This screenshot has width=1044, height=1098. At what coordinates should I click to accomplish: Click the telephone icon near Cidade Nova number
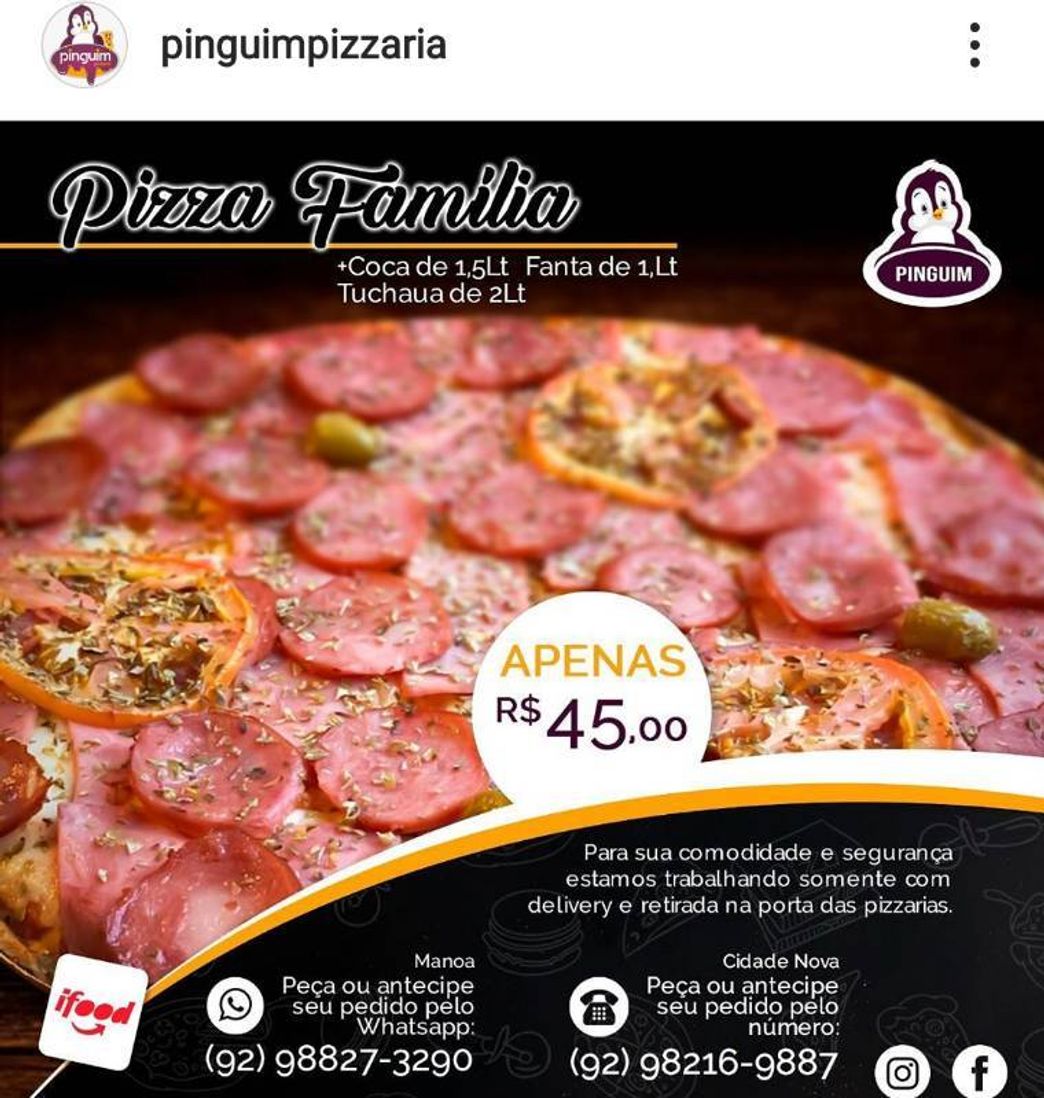(x=599, y=1004)
